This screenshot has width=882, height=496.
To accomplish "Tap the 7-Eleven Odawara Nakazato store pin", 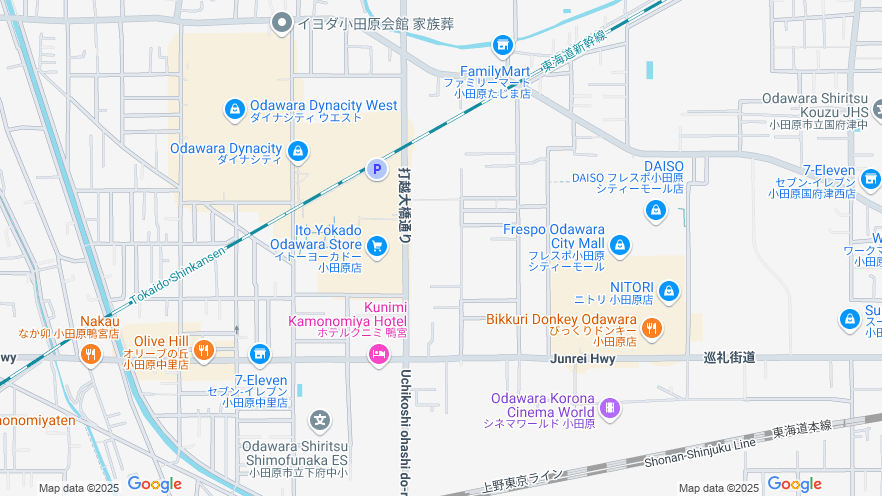I will pyautogui.click(x=260, y=353).
